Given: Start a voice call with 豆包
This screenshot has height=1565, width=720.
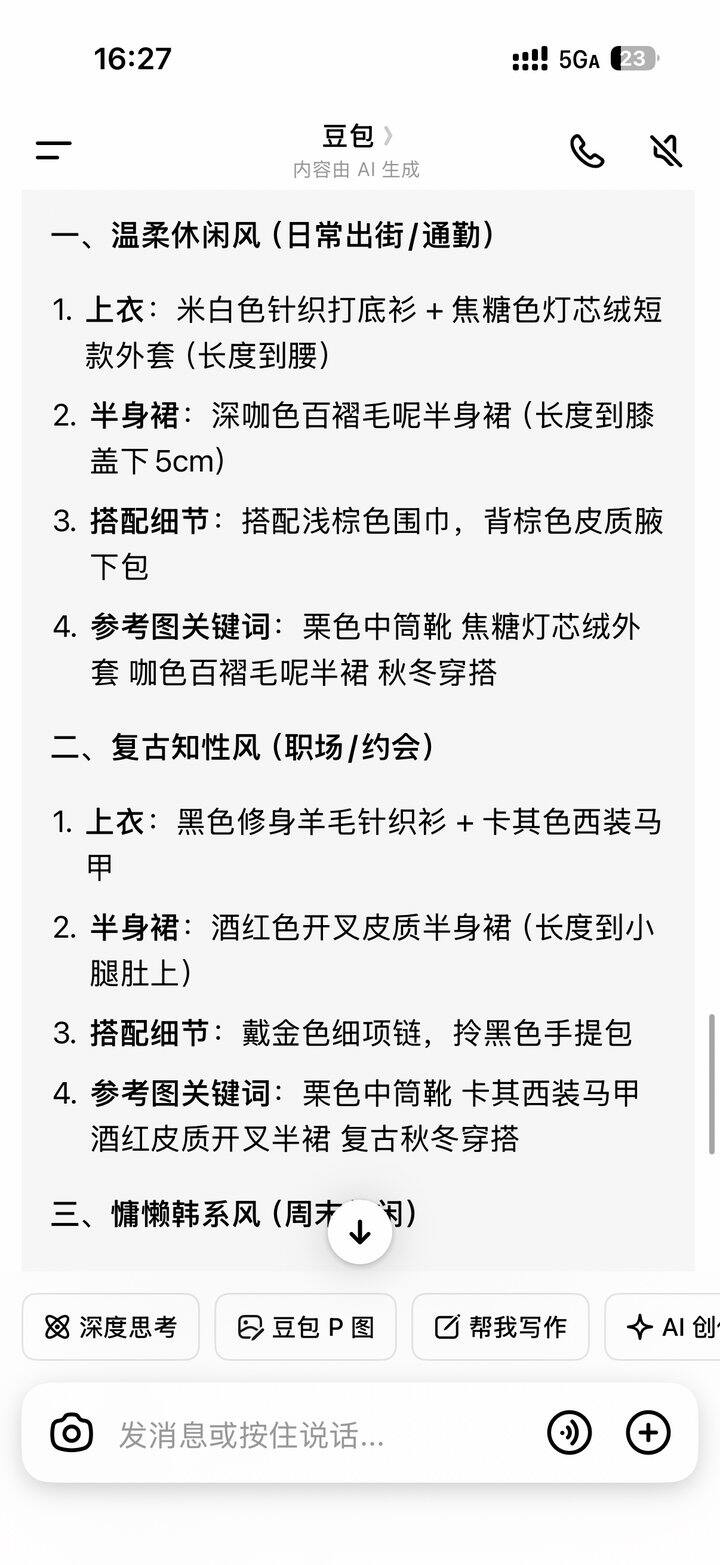Looking at the screenshot, I should click(587, 151).
